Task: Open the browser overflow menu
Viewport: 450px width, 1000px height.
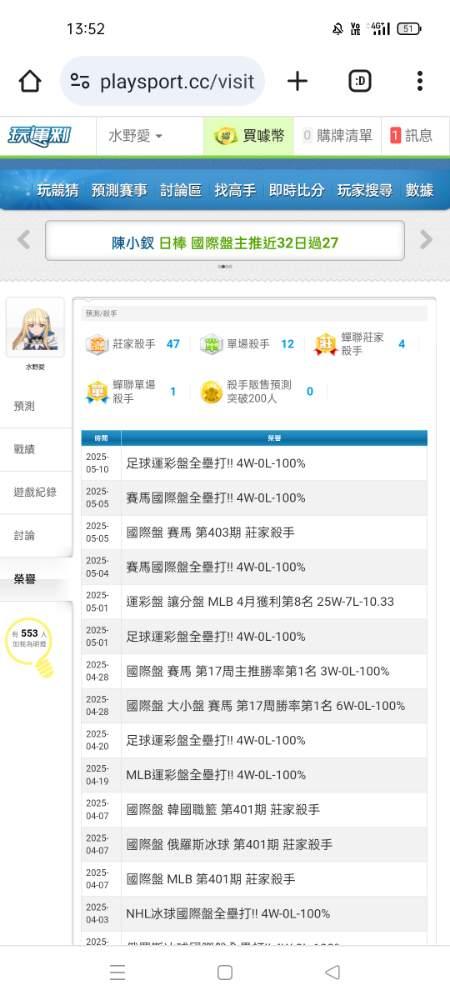Action: 419,81
